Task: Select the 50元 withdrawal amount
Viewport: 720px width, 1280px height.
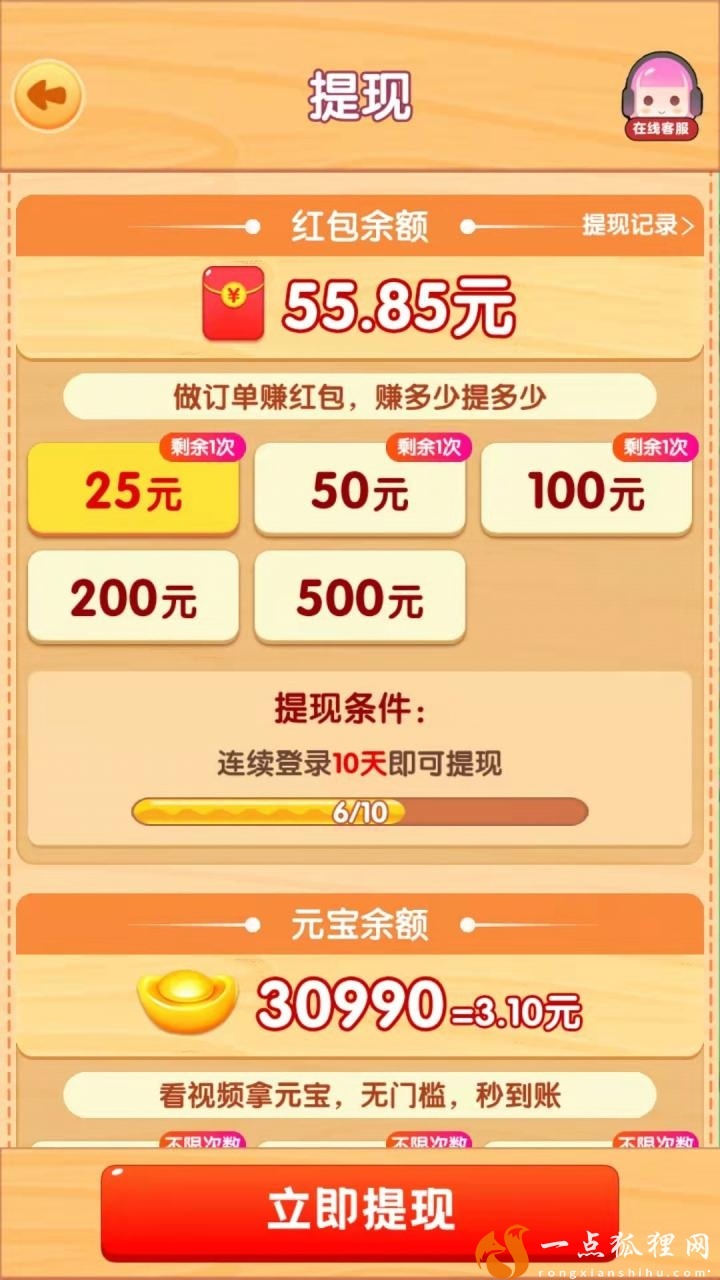Action: coord(359,491)
